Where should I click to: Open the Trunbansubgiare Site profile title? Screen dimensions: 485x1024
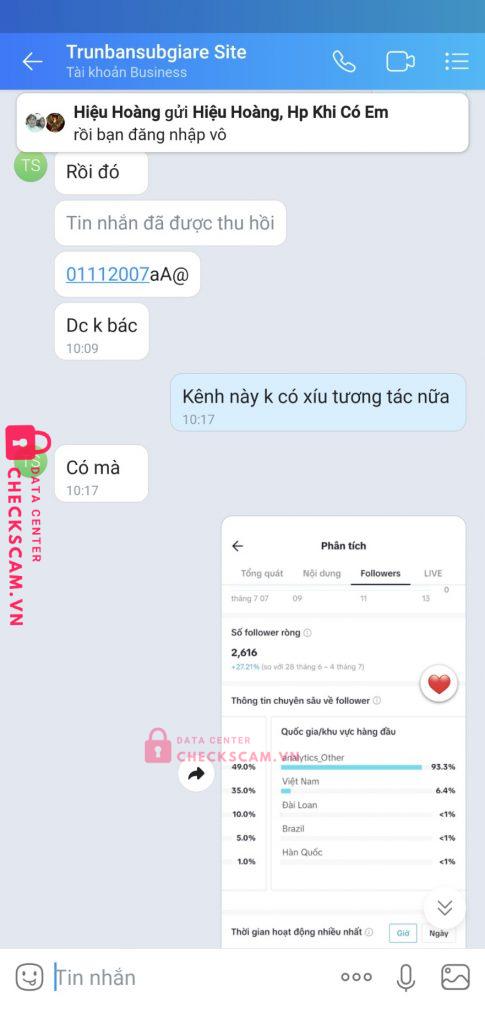click(x=157, y=52)
